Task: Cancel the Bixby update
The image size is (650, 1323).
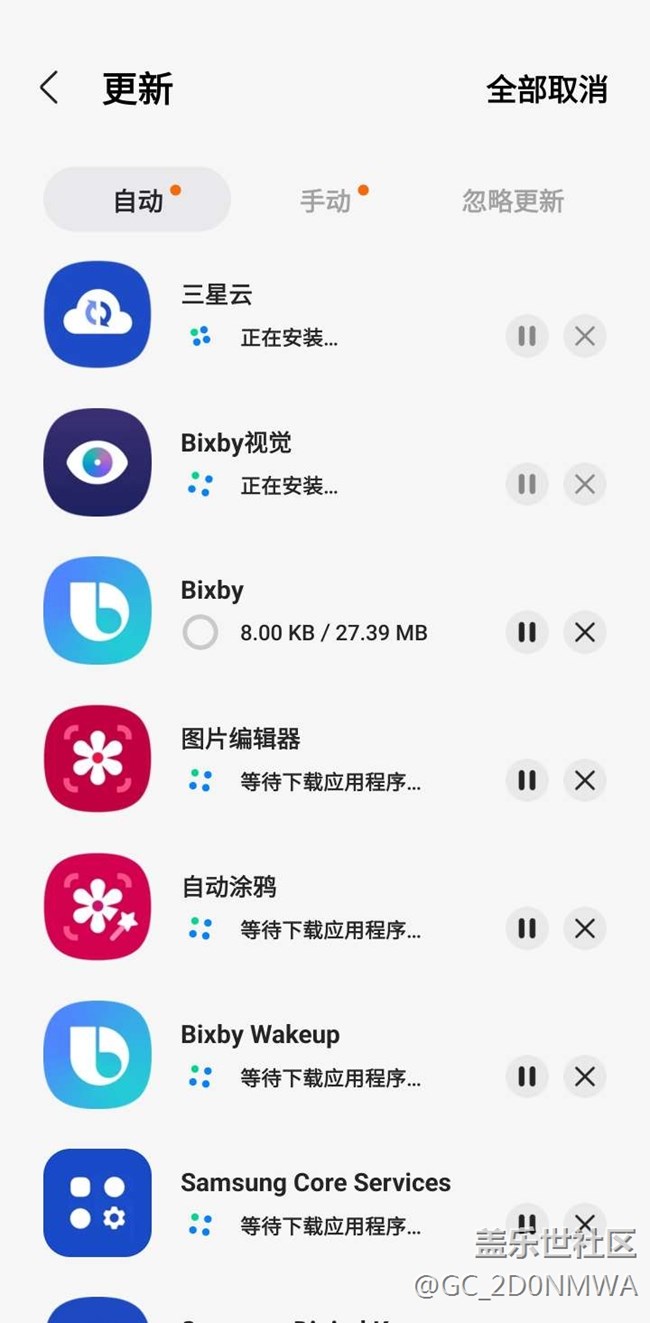Action: (x=585, y=632)
